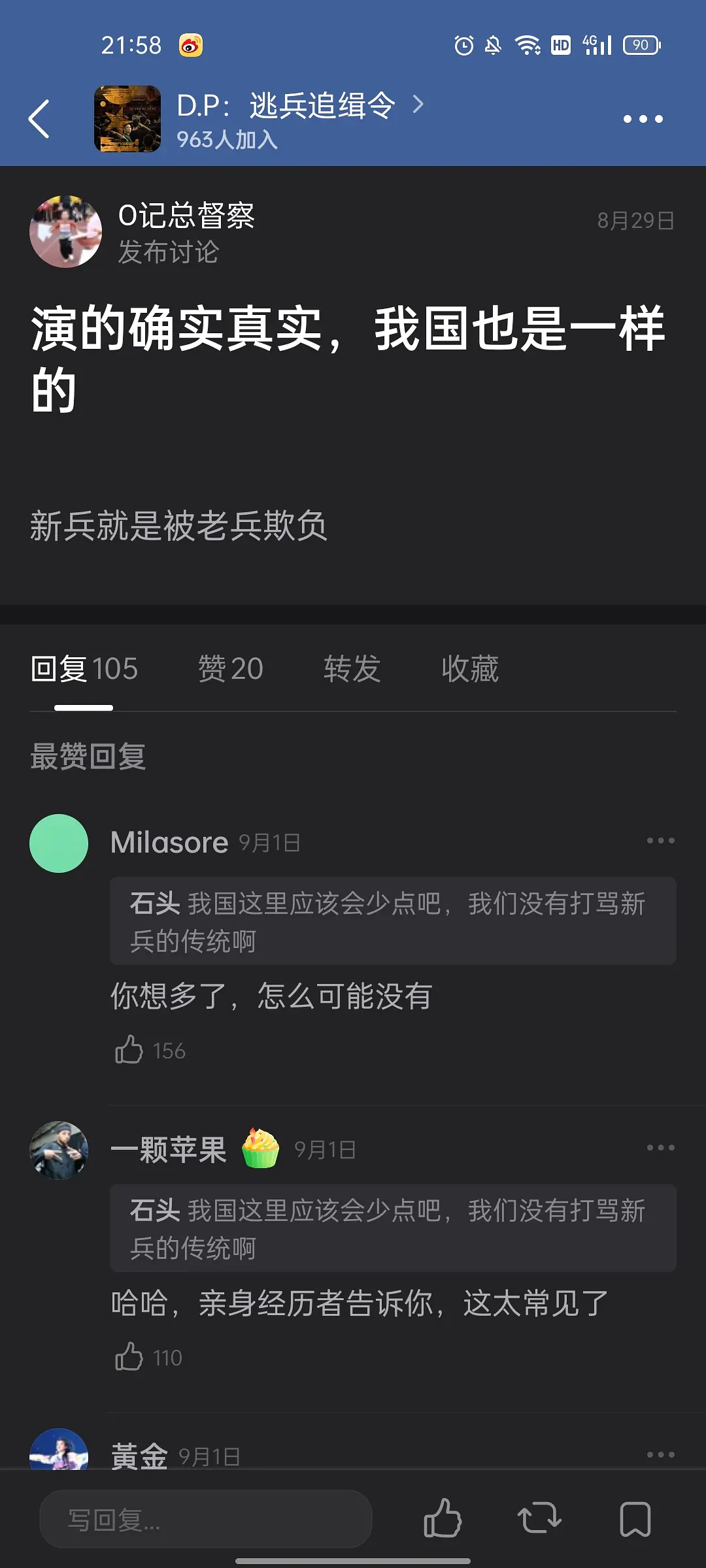View O记总督察's profile avatar

tap(65, 232)
